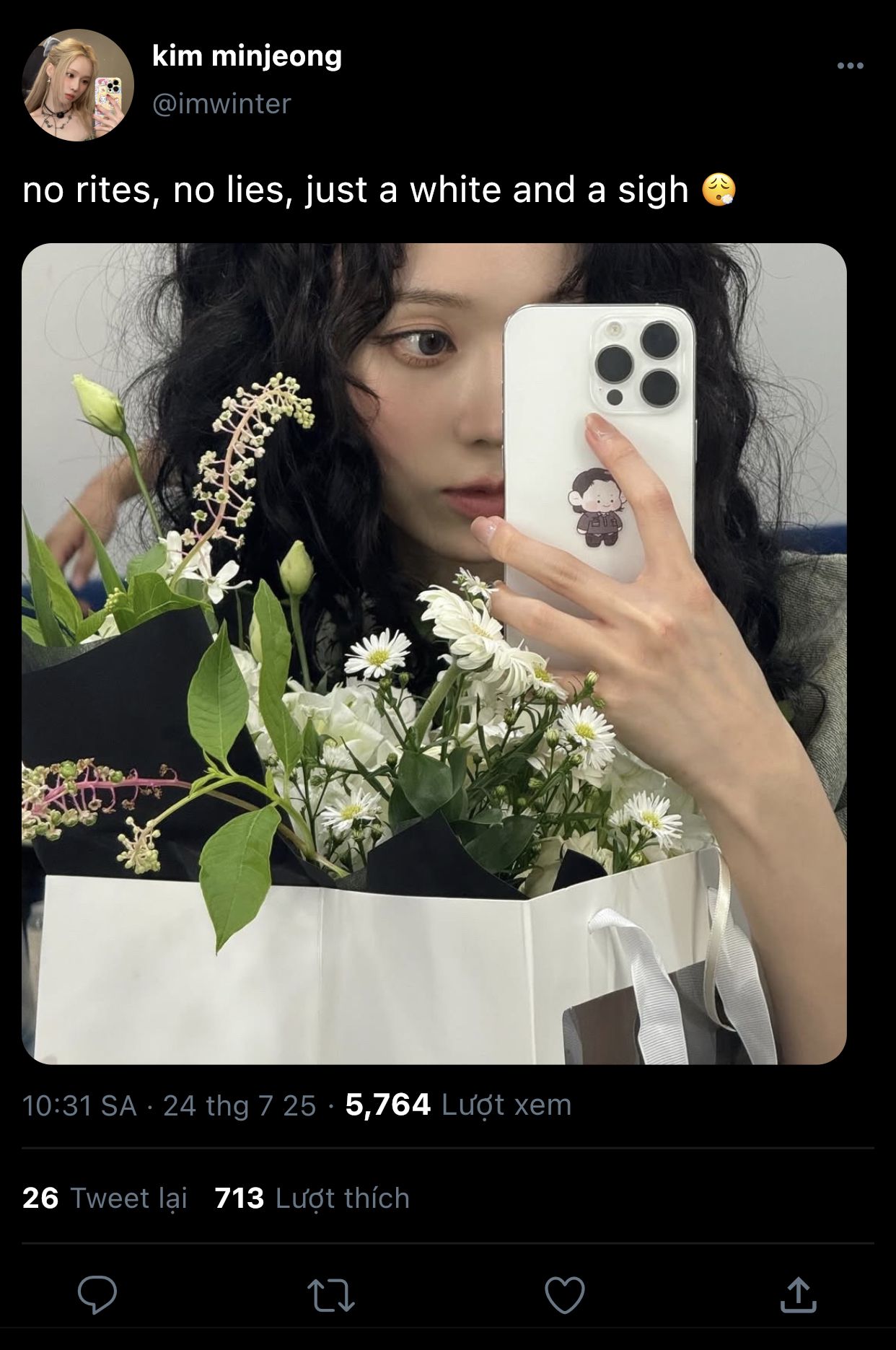
Task: Show the 713 Lượt thích list
Action: [x=312, y=1198]
